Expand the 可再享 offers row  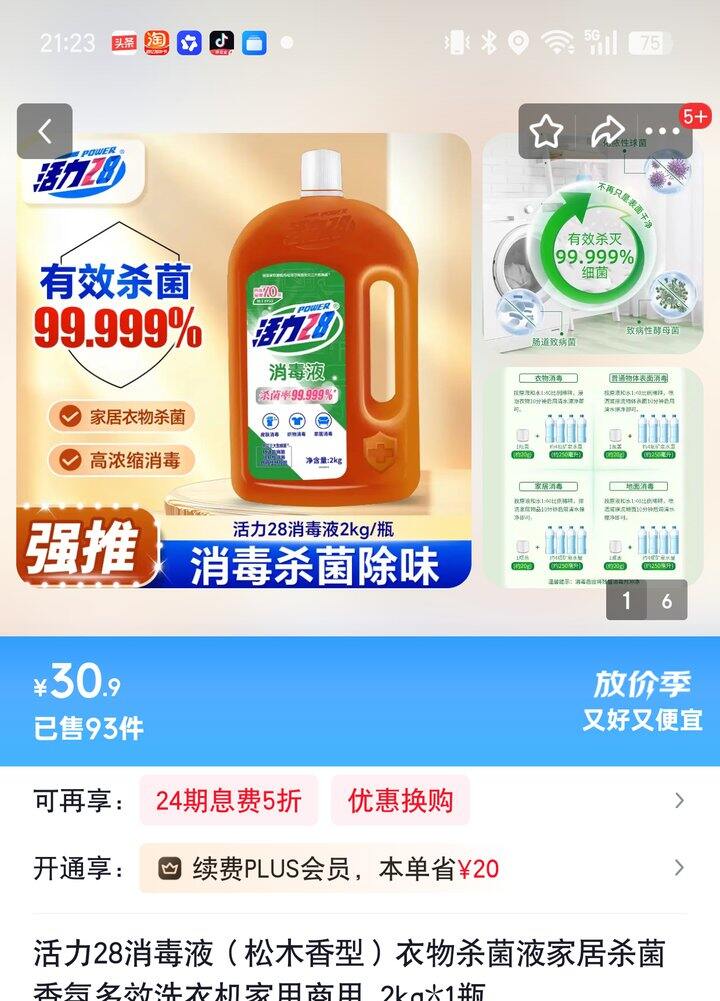tap(679, 800)
